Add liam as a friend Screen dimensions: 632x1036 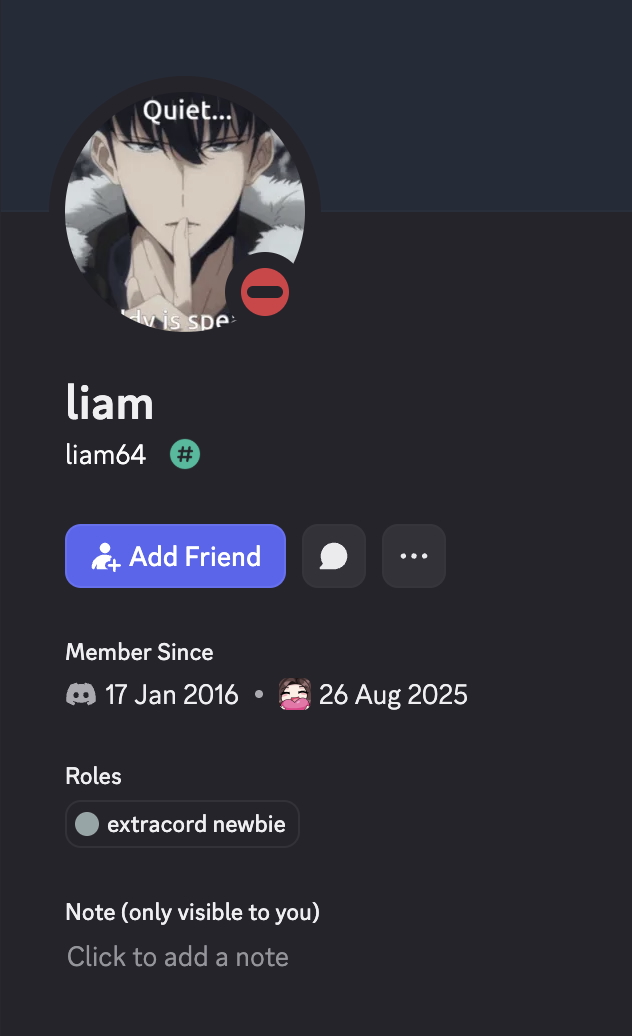pos(175,556)
